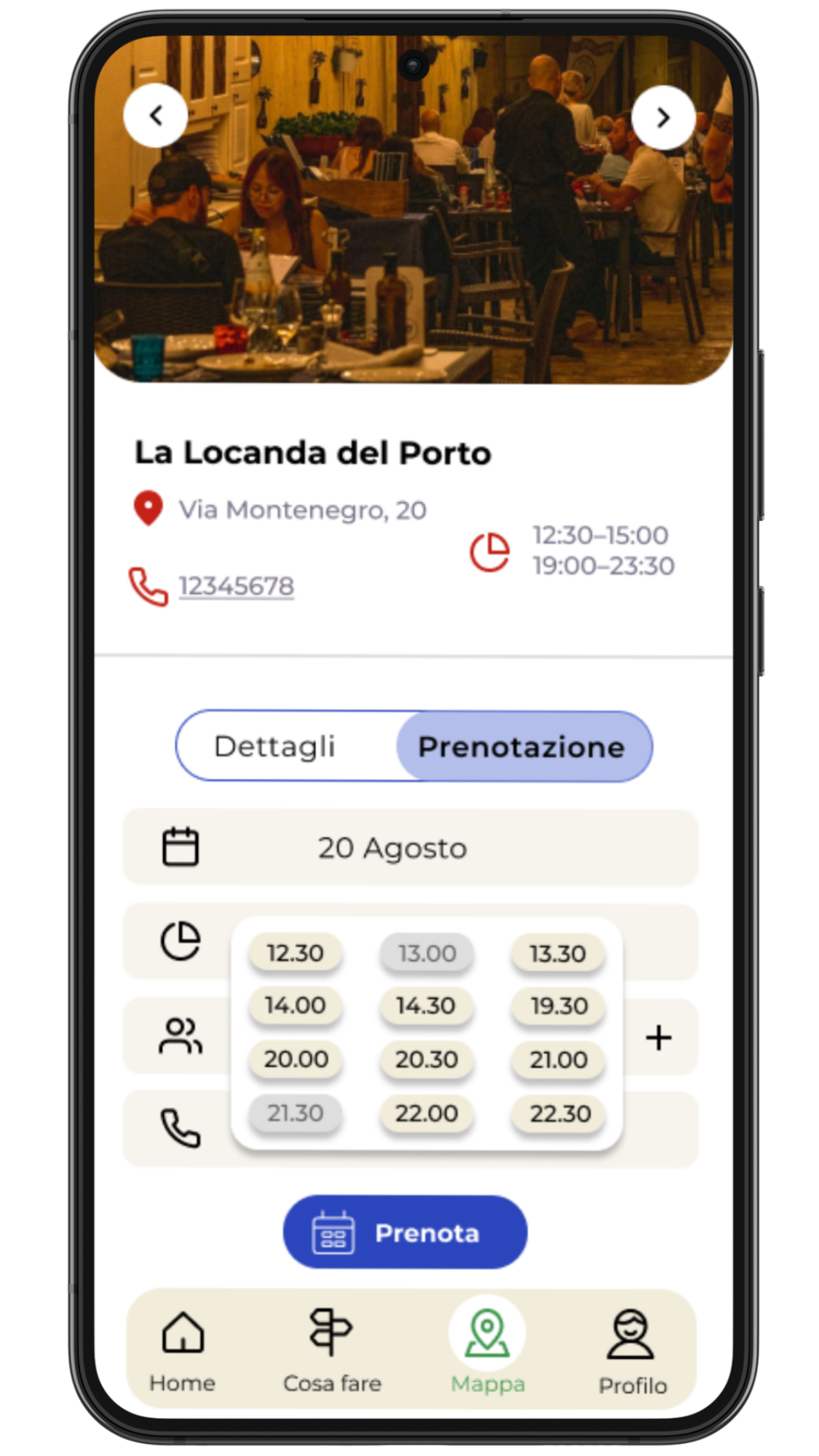Choose the 21.00 time slot

[x=559, y=1059]
